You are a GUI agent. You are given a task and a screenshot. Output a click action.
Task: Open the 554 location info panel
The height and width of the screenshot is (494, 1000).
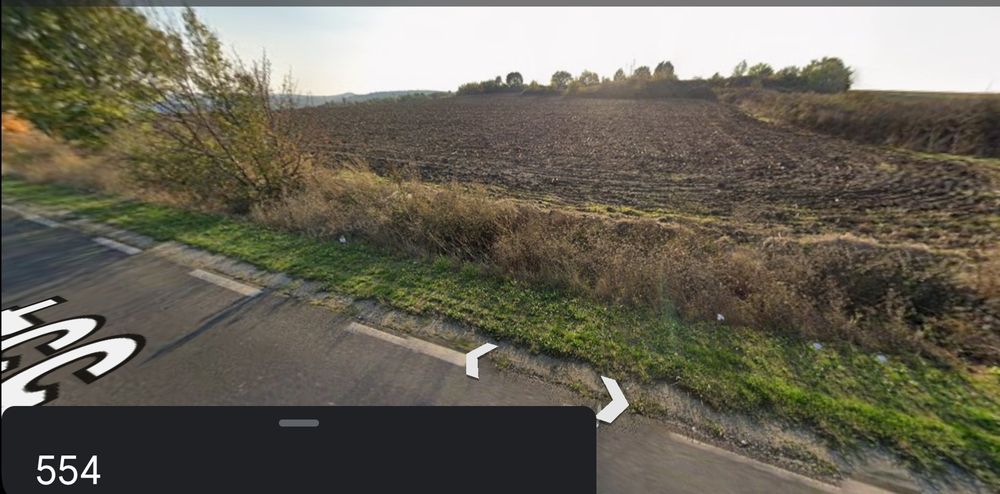pyautogui.click(x=68, y=469)
